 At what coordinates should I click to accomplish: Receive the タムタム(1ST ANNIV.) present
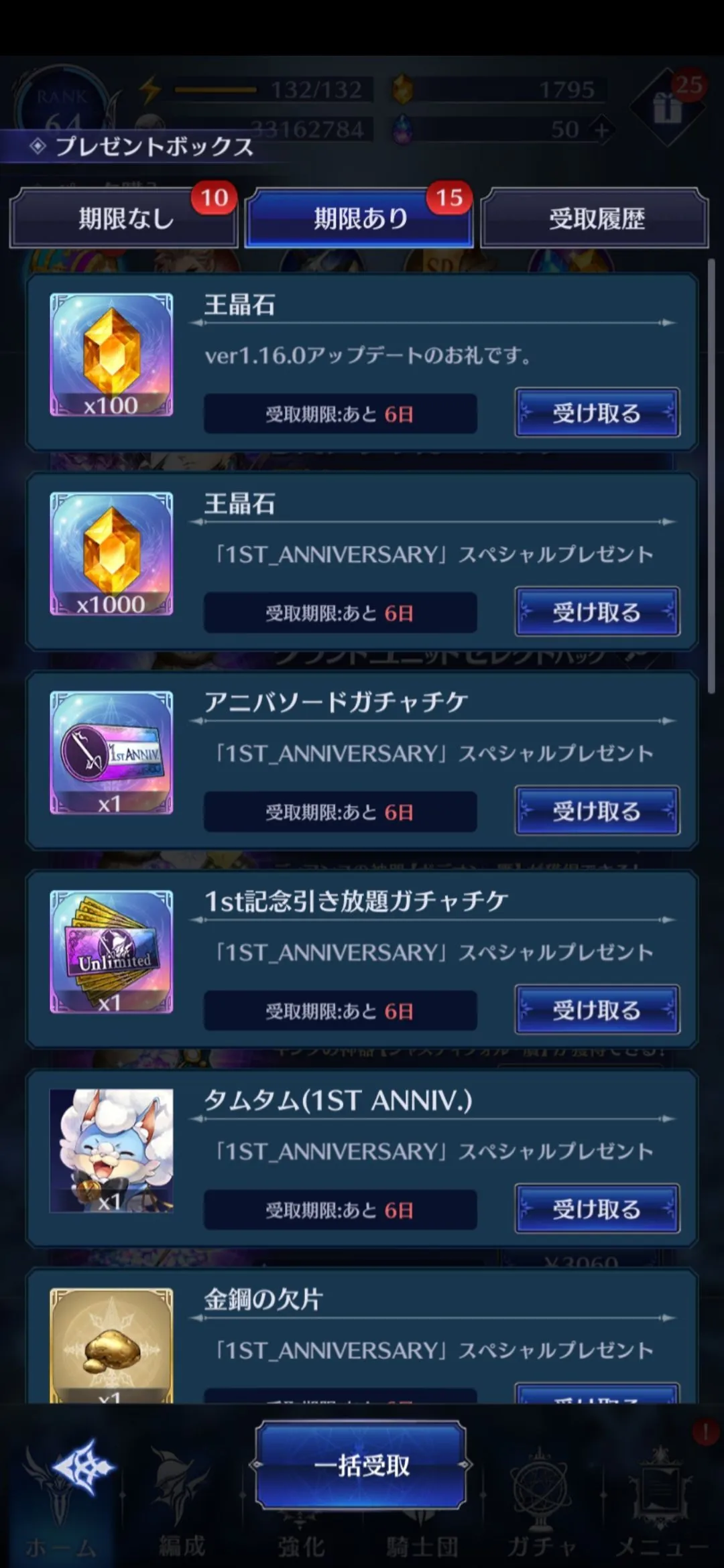(x=597, y=1209)
